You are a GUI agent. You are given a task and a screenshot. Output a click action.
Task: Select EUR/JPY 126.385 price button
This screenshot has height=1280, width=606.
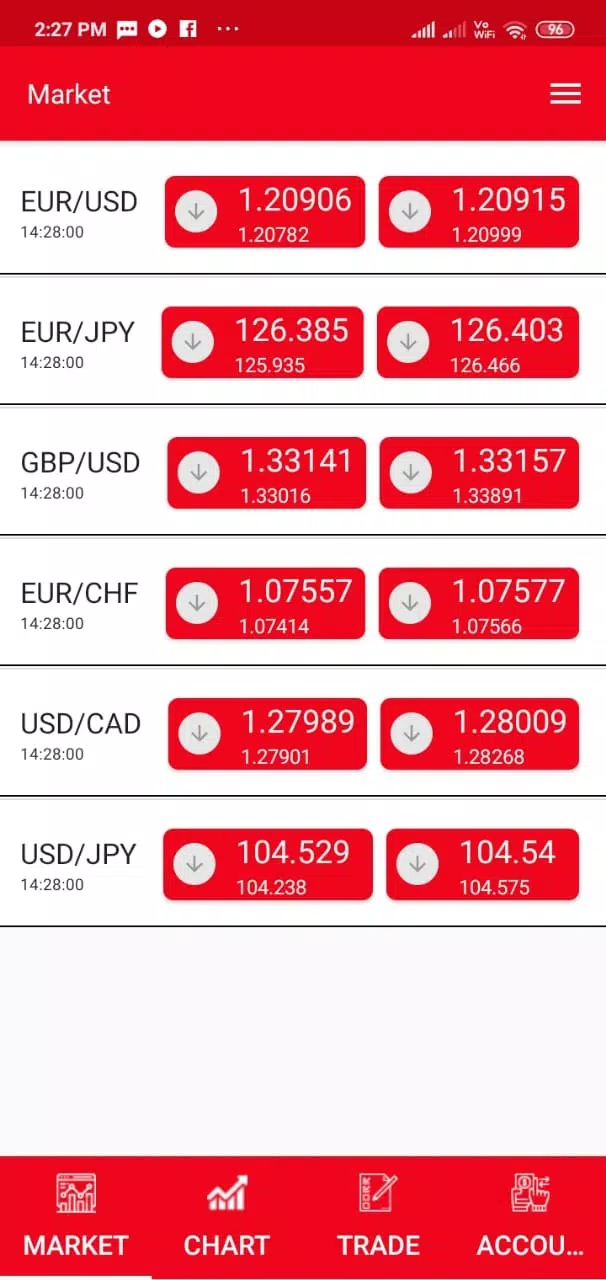[x=262, y=342]
